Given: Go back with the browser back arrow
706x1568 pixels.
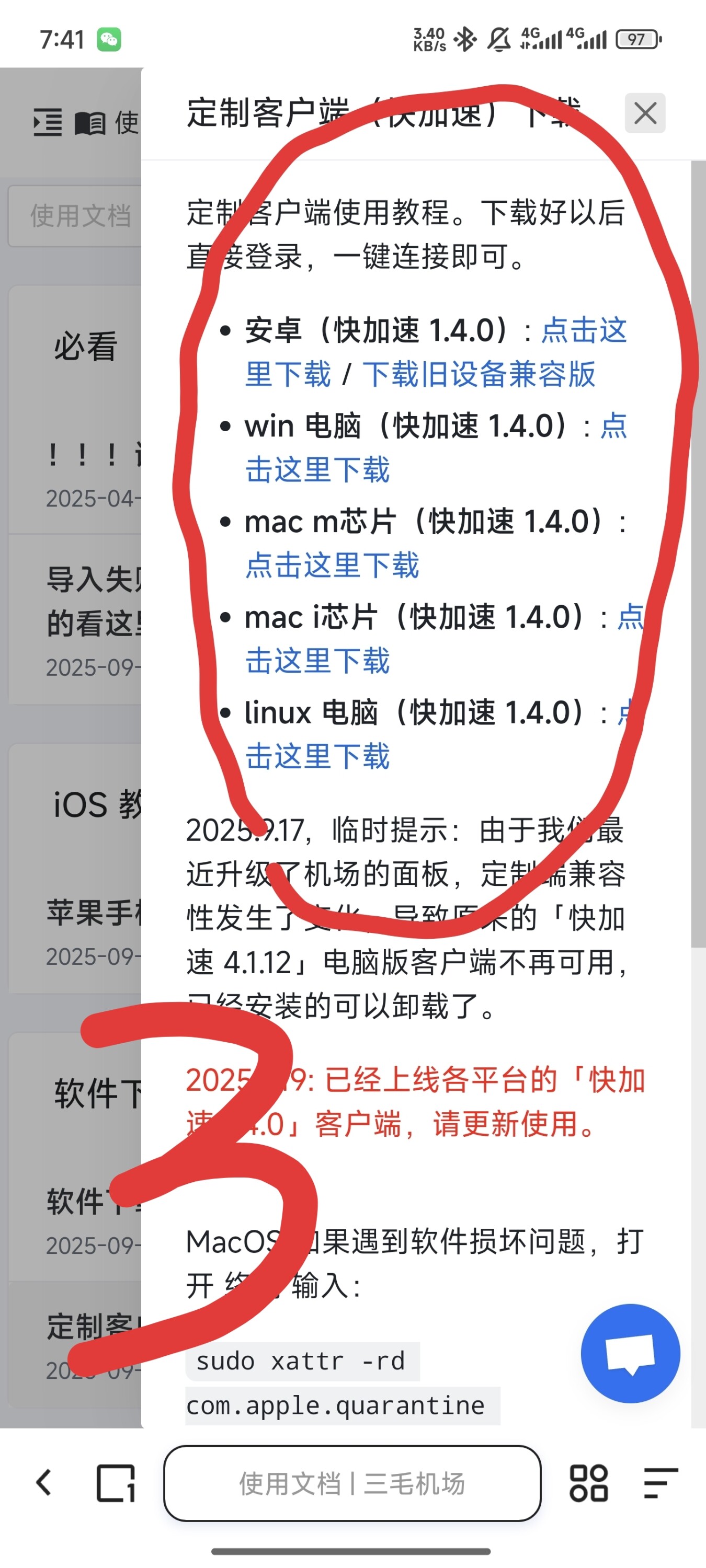Looking at the screenshot, I should [x=44, y=1482].
